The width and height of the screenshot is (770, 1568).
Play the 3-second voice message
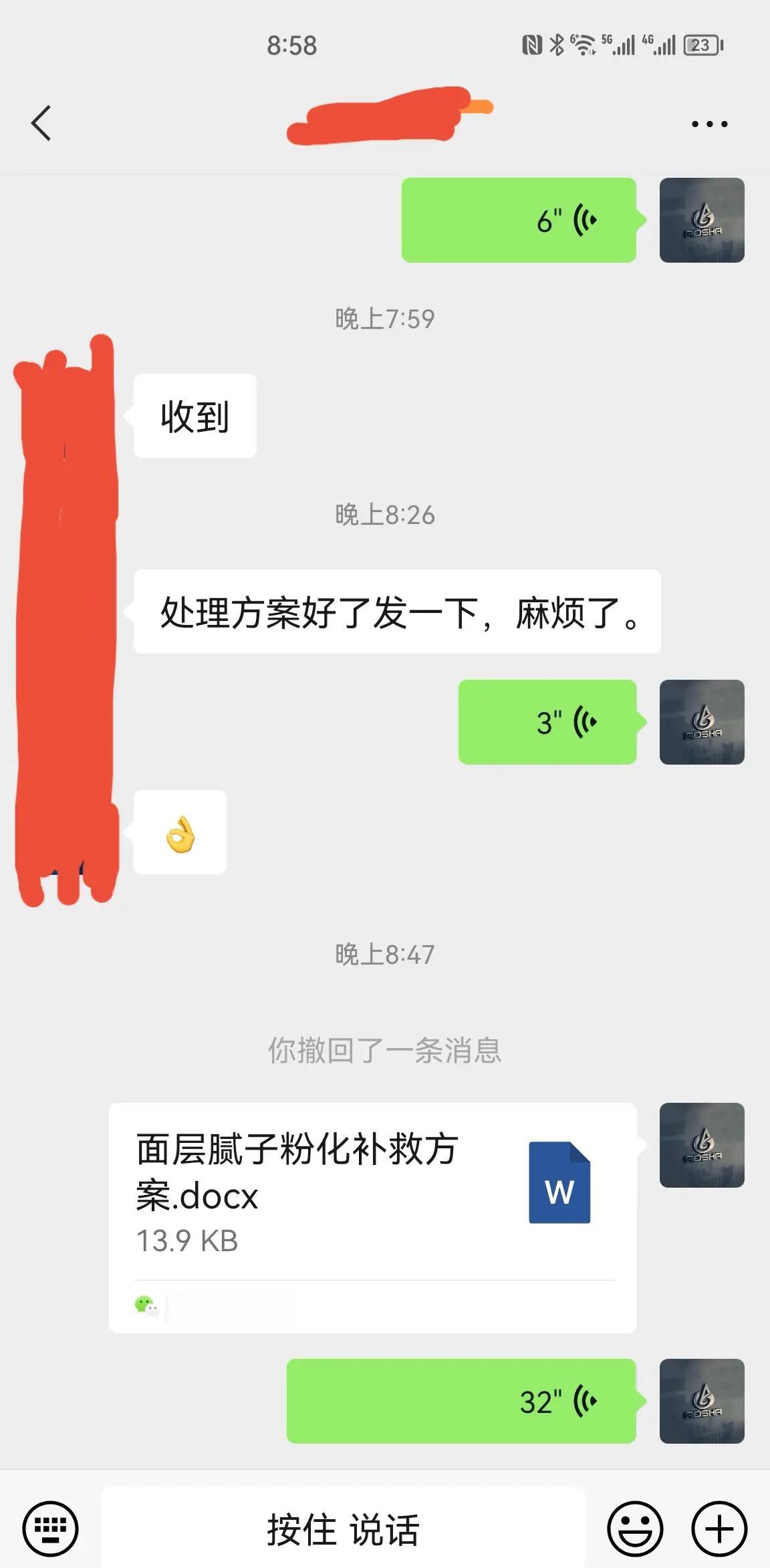point(547,722)
